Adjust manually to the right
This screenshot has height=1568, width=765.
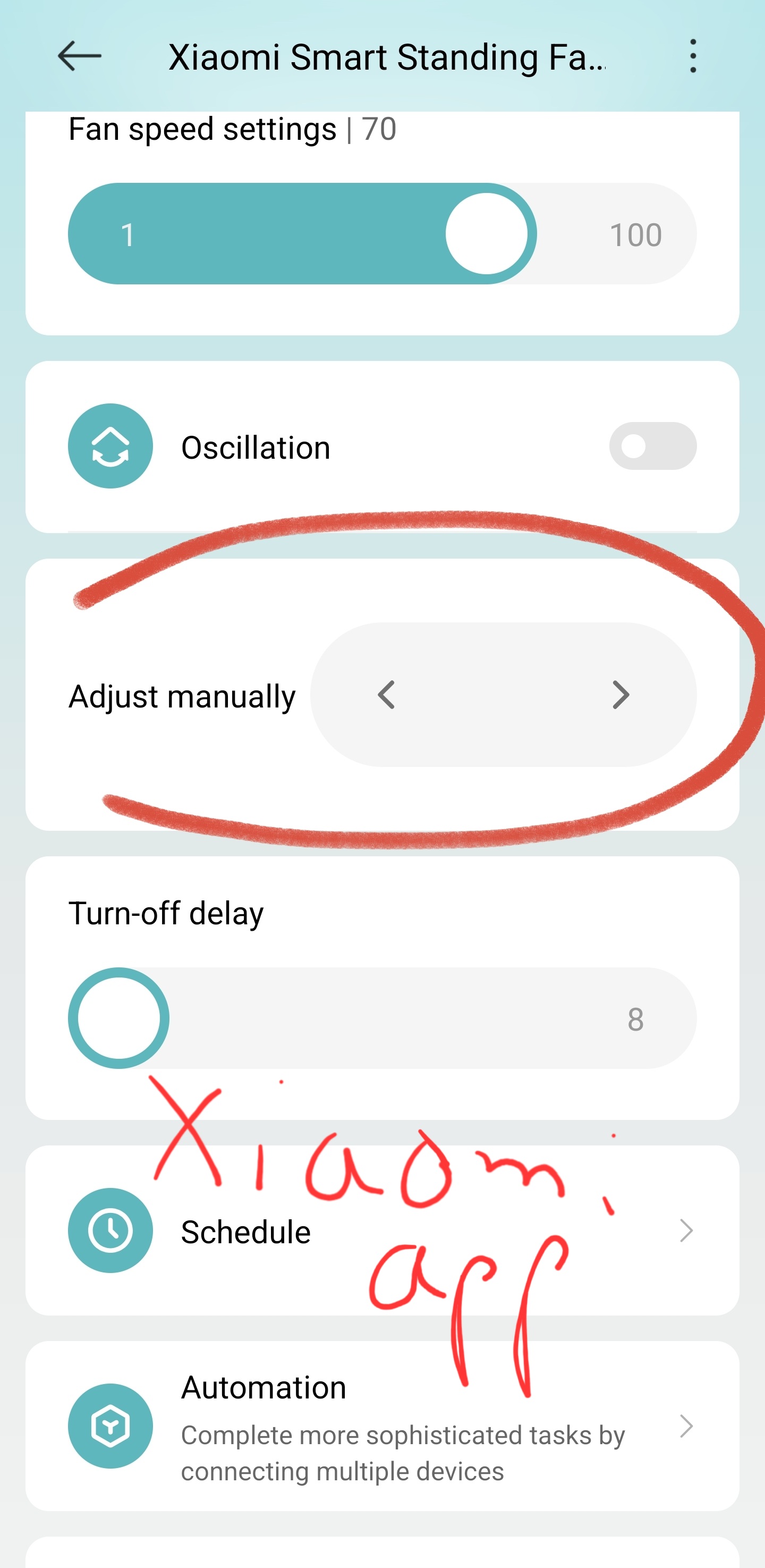click(x=620, y=695)
